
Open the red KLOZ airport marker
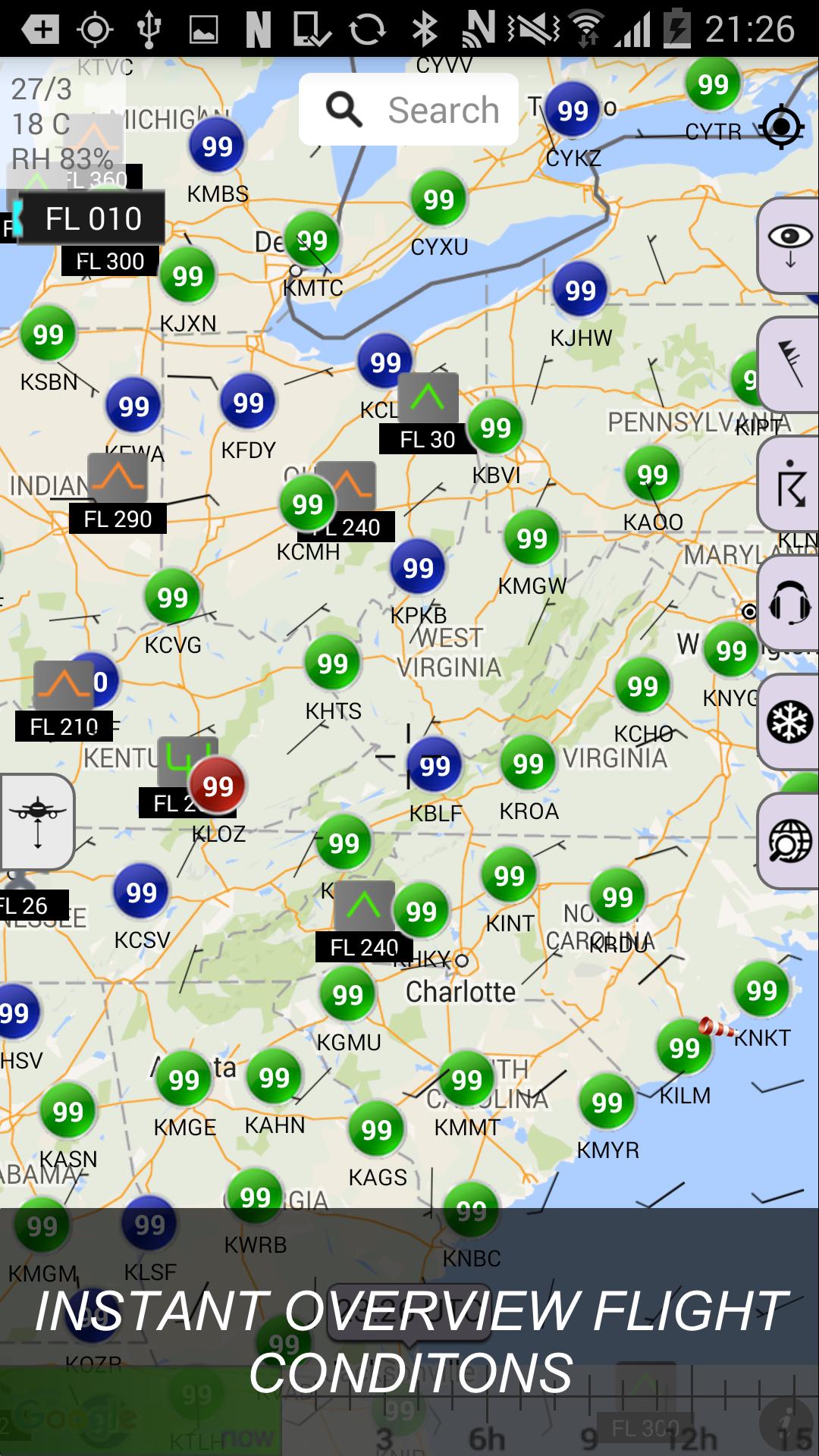[x=218, y=786]
